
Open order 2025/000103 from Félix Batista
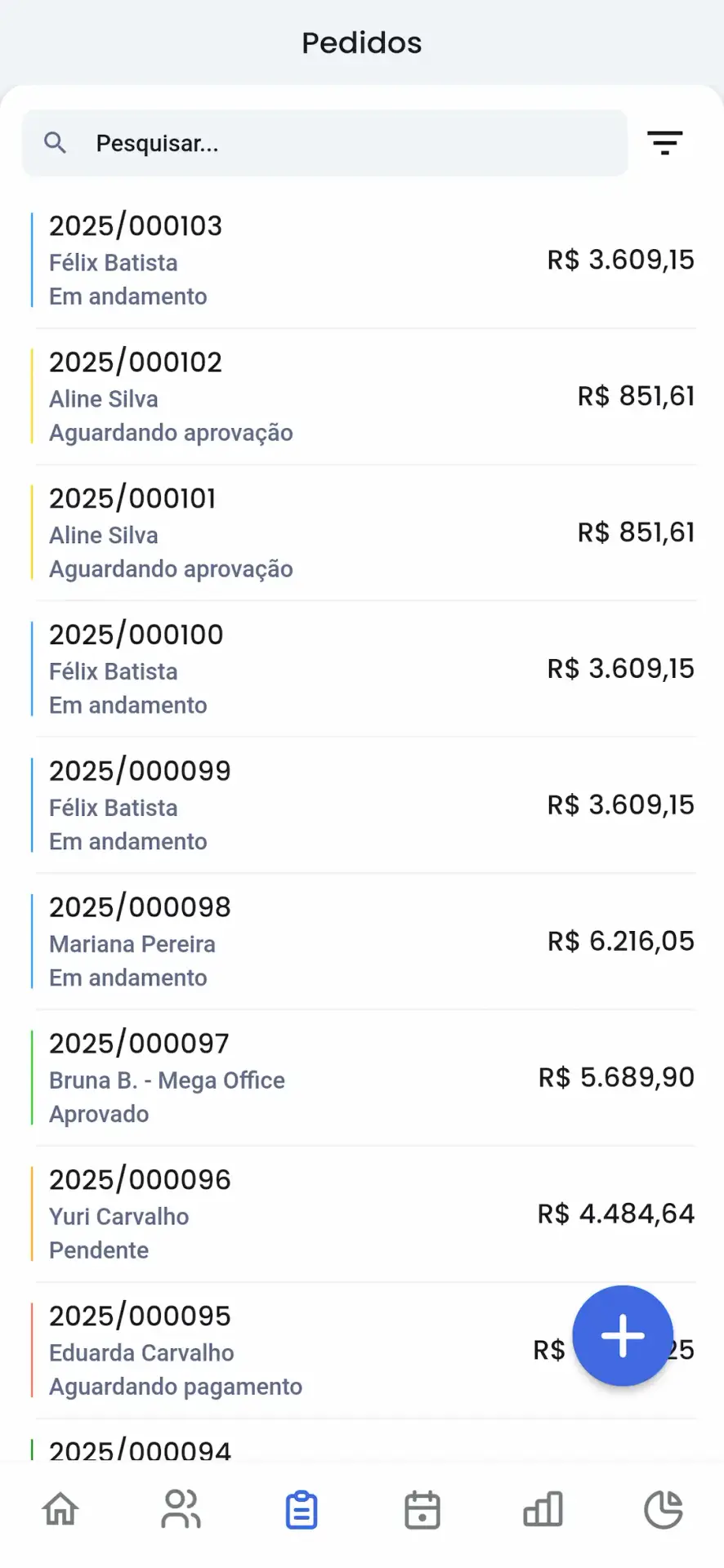362,261
